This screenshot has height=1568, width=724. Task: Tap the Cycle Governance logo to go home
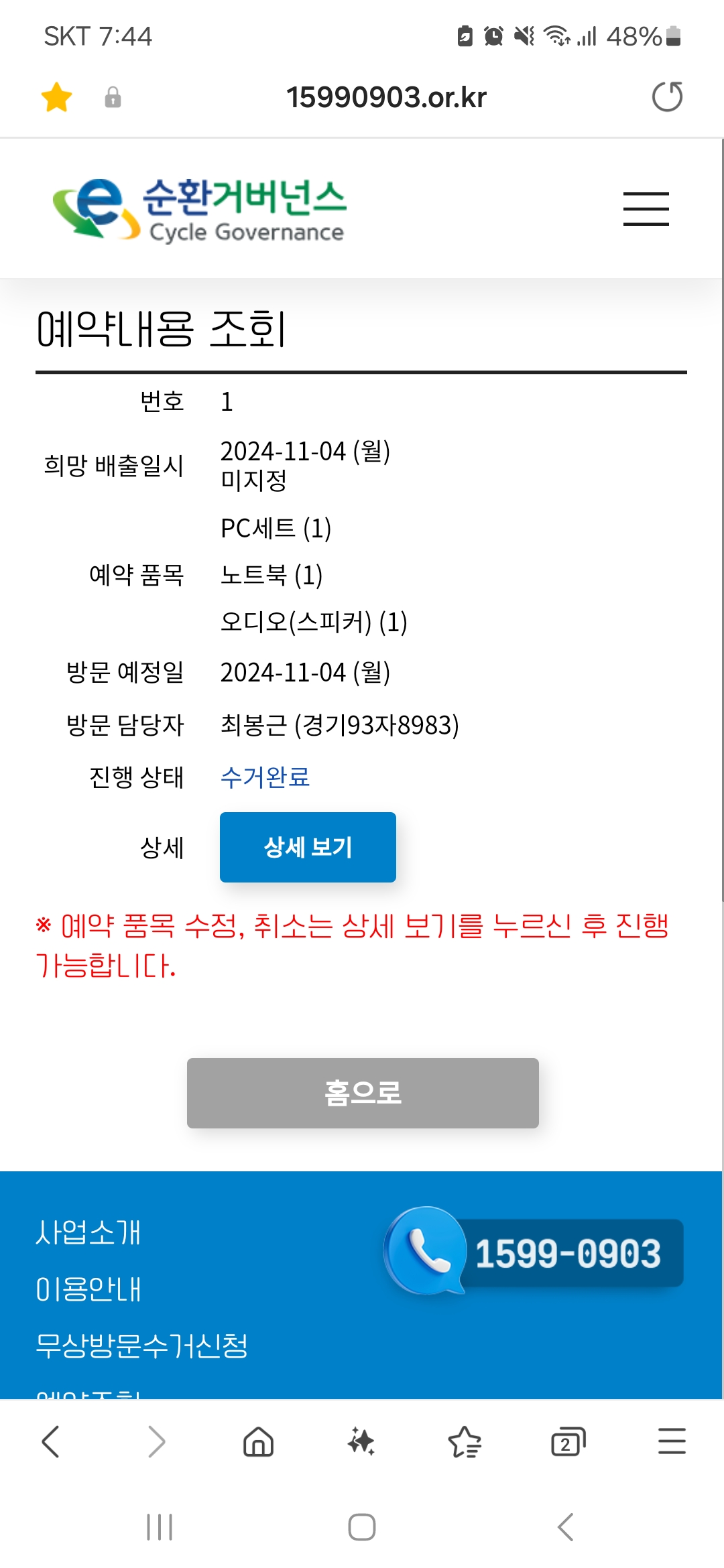click(x=199, y=209)
